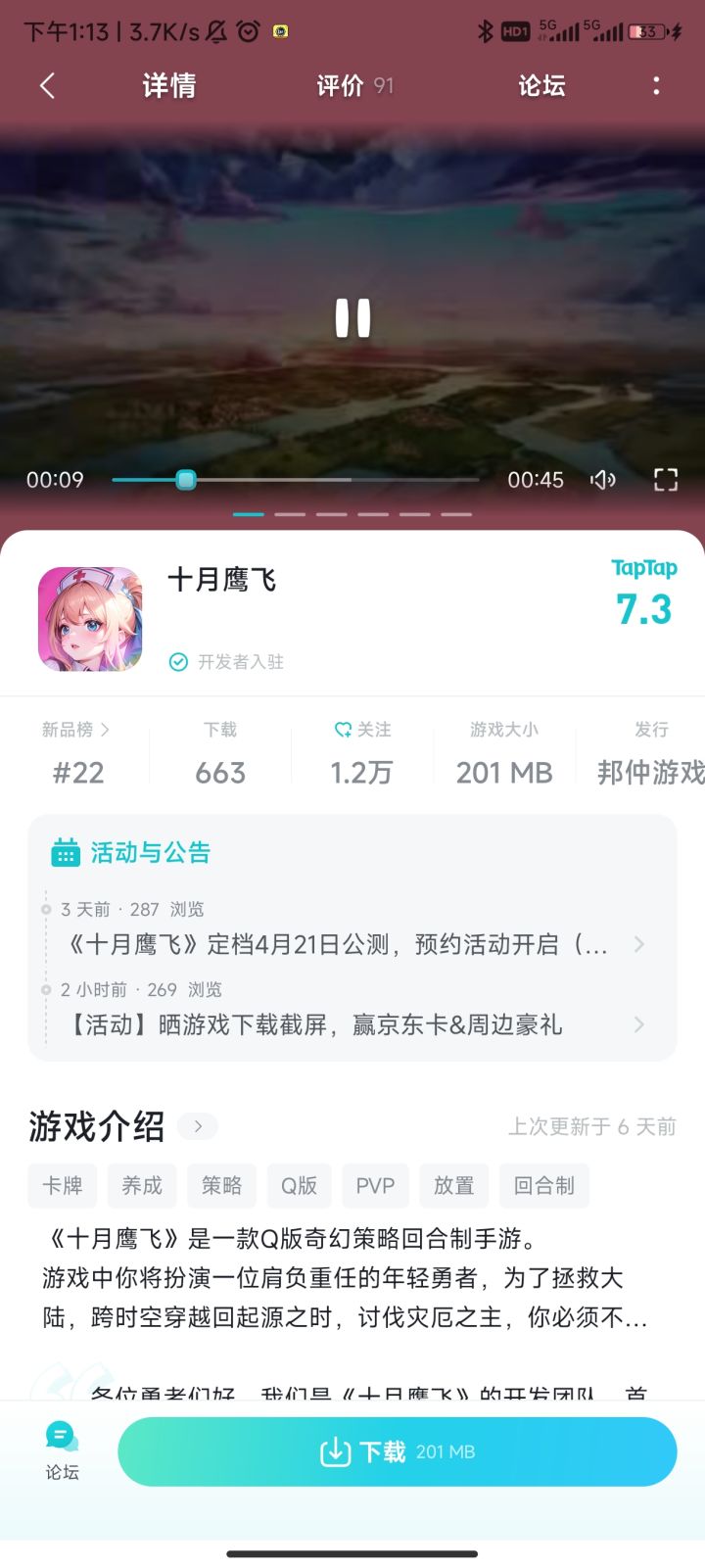Viewport: 705px width, 1568px height.
Task: Tap the 十月鹰飞 game icon thumbnail
Action: [x=90, y=618]
